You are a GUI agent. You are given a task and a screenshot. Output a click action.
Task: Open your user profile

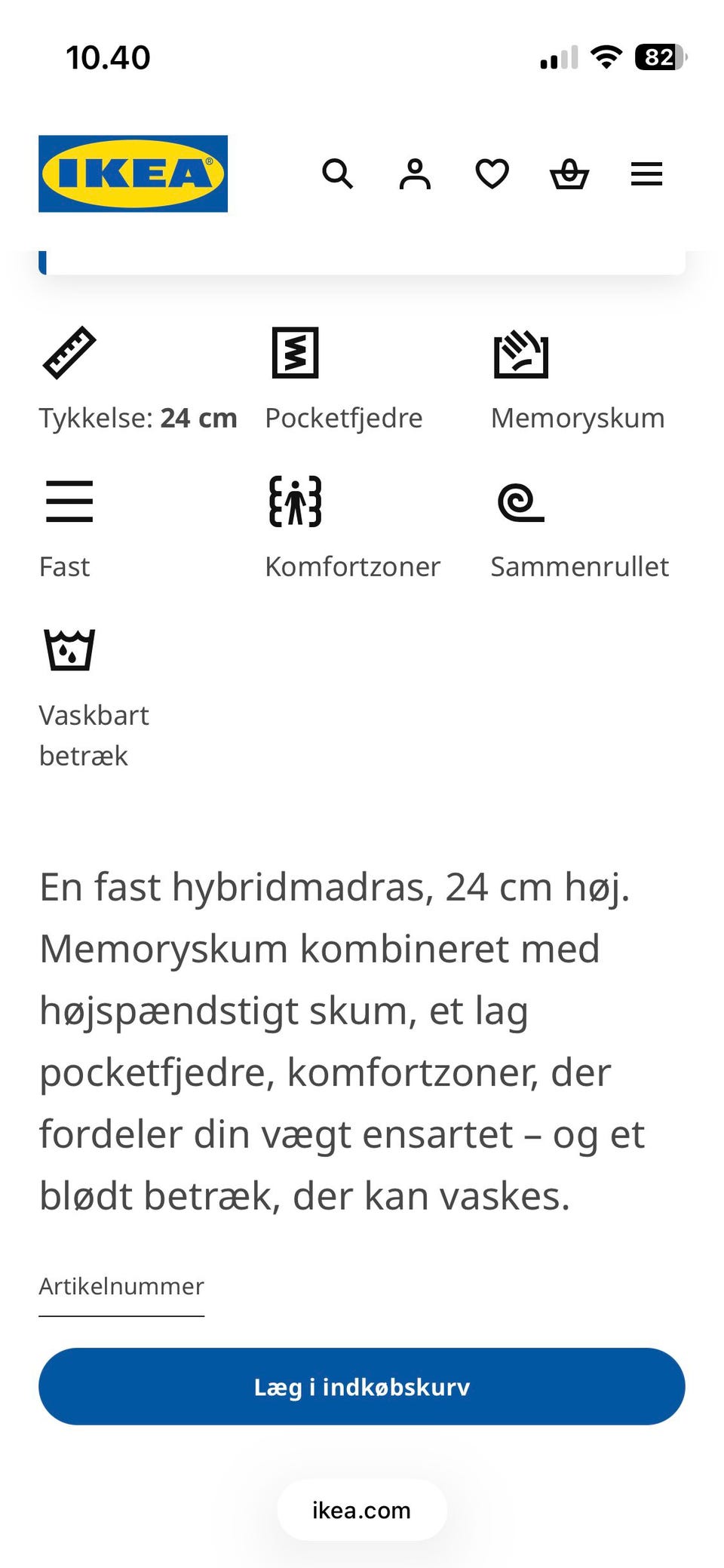click(414, 174)
